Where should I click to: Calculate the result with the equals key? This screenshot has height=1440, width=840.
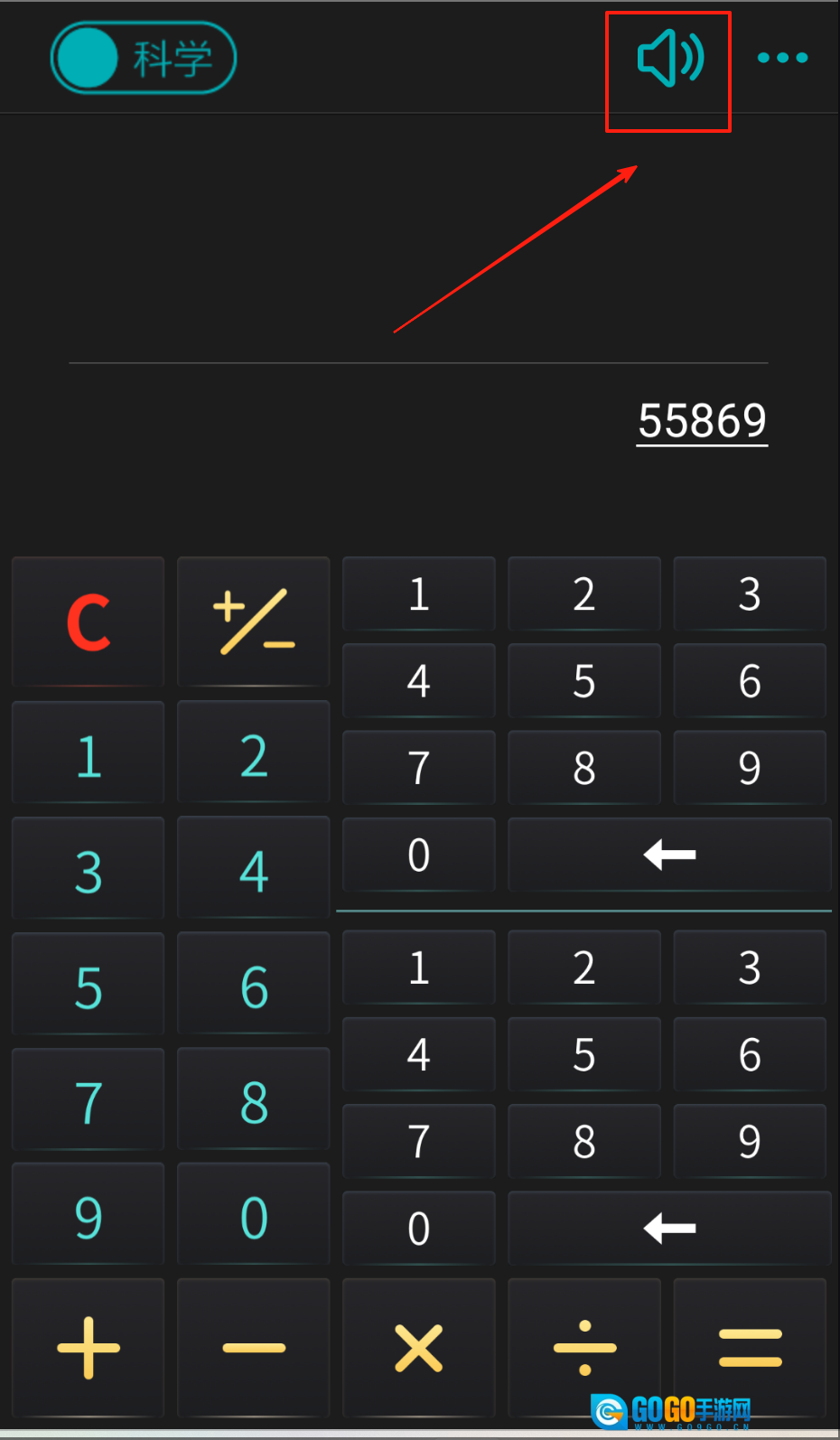750,1347
